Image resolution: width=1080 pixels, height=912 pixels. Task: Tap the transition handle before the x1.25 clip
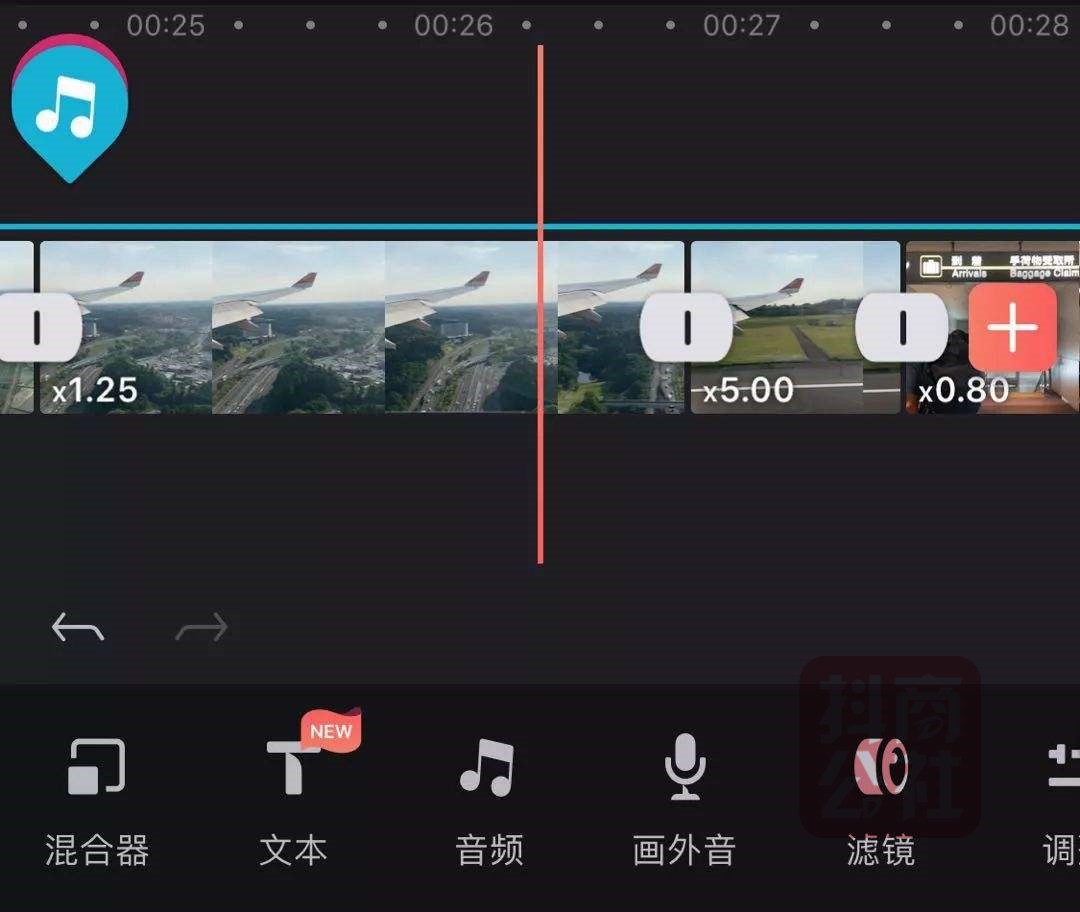coord(38,327)
